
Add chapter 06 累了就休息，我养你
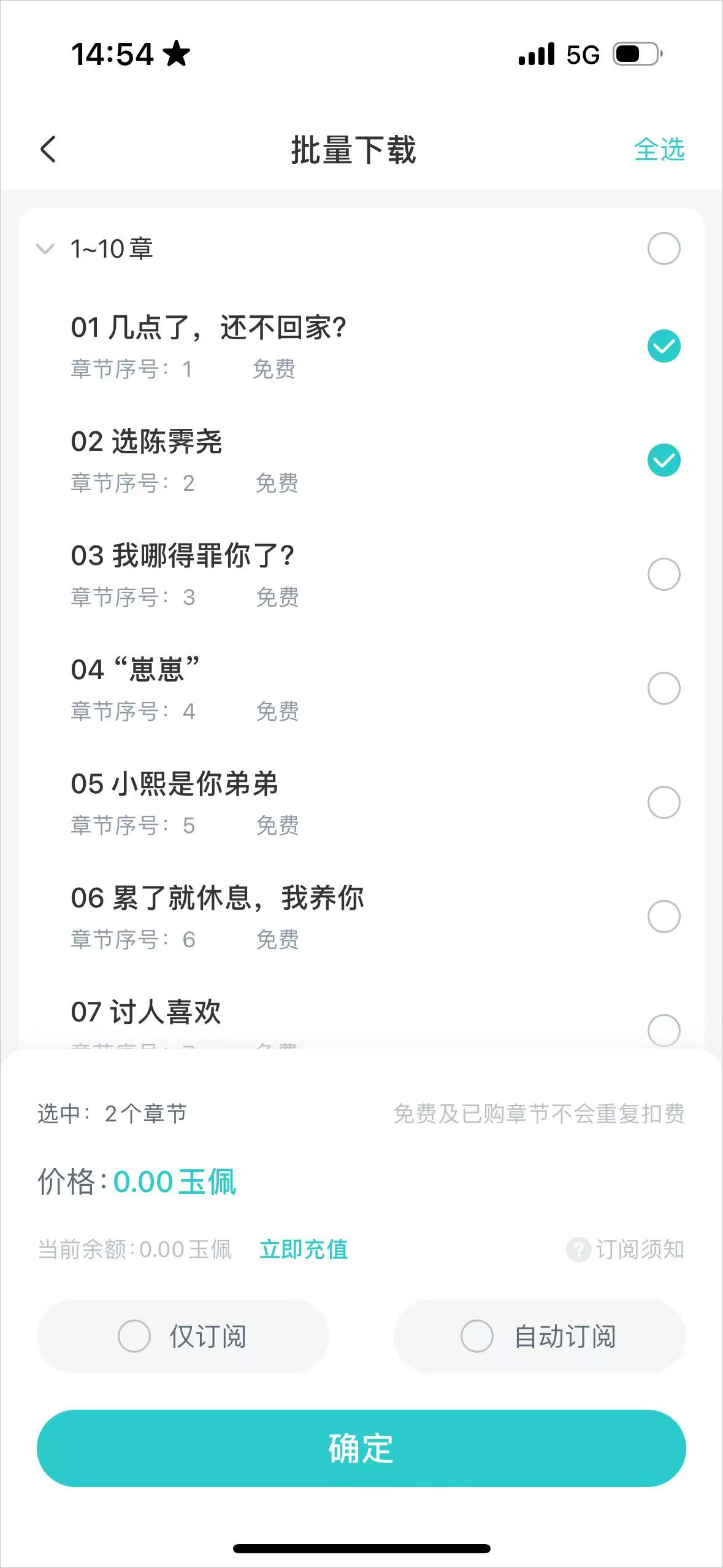point(664,917)
